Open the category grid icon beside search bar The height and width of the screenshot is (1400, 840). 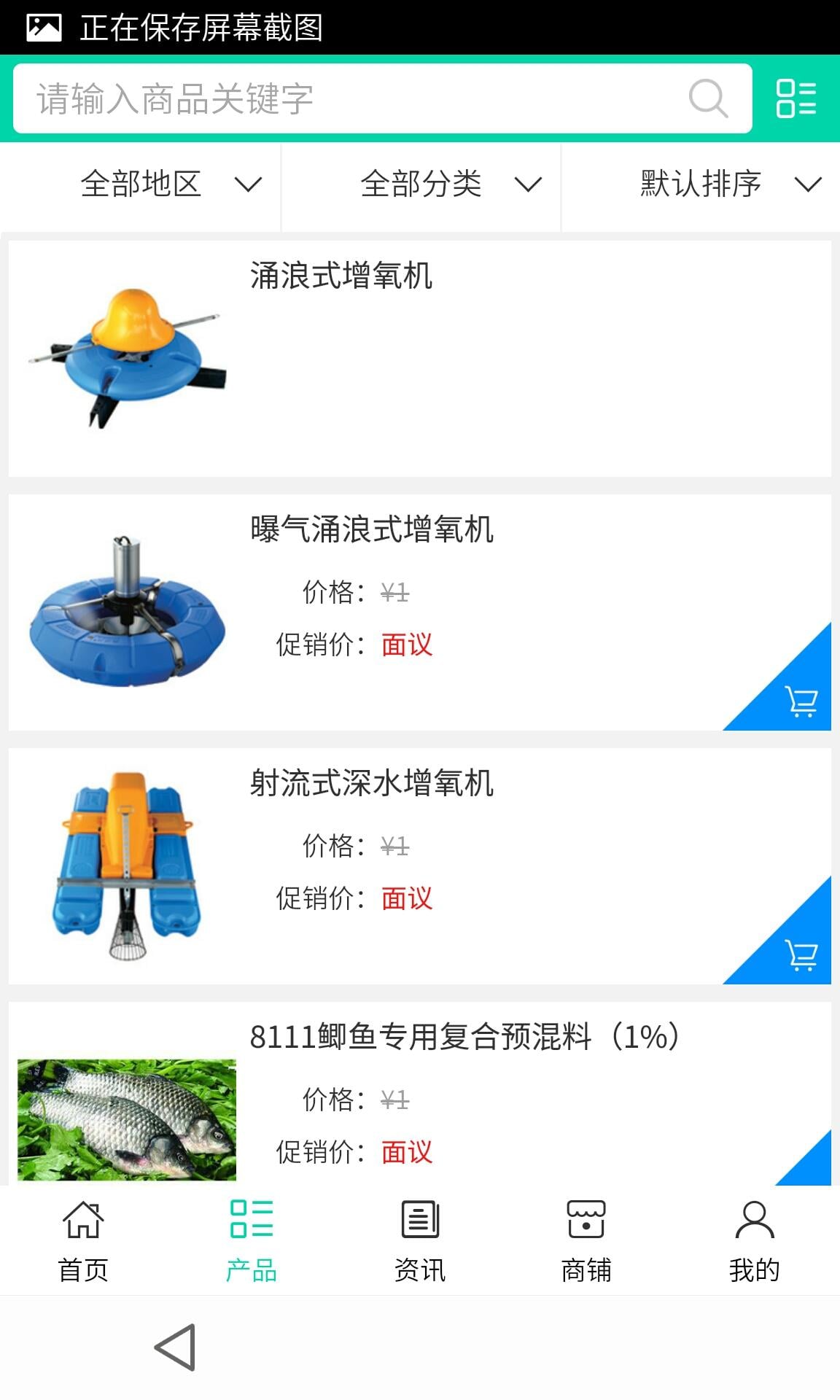click(x=798, y=100)
